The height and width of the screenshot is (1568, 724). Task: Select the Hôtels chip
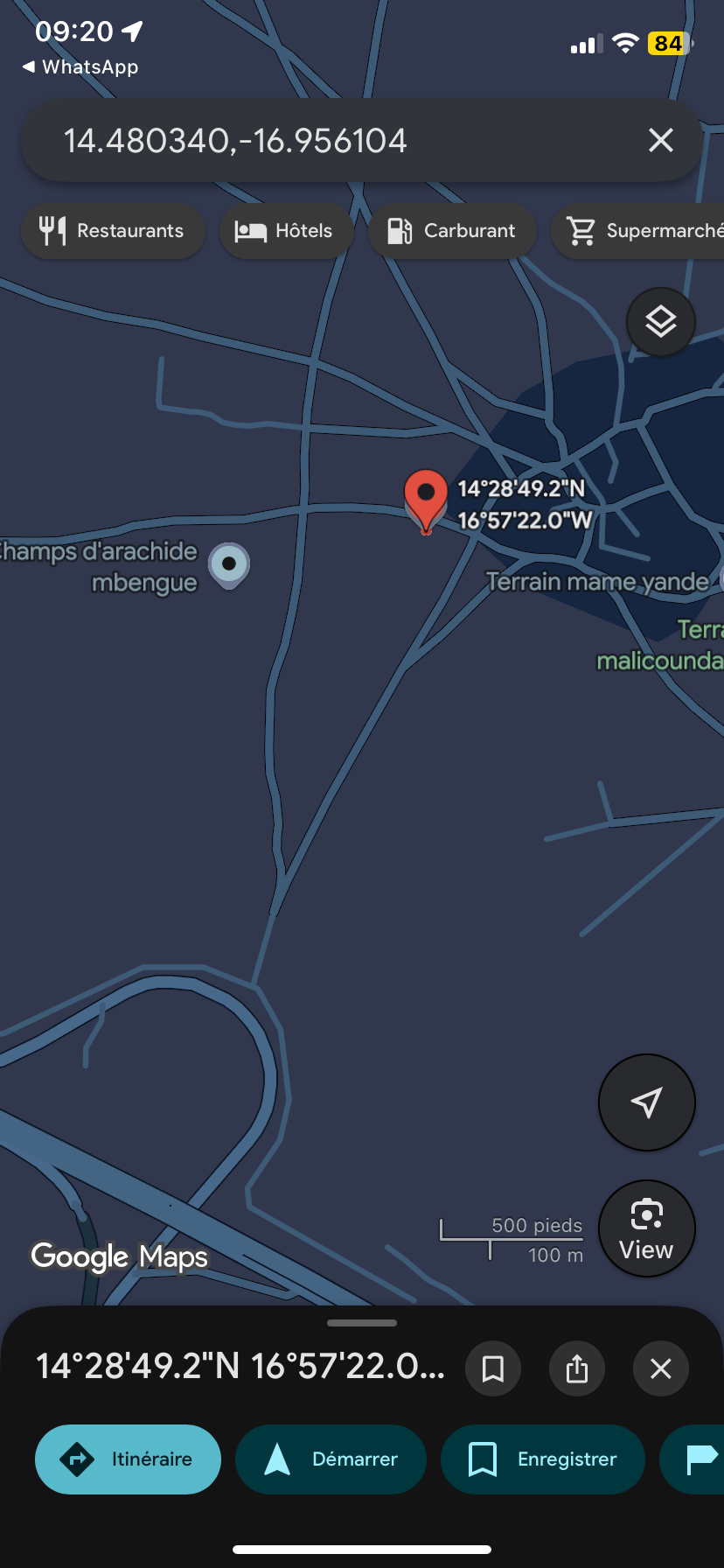click(x=285, y=231)
